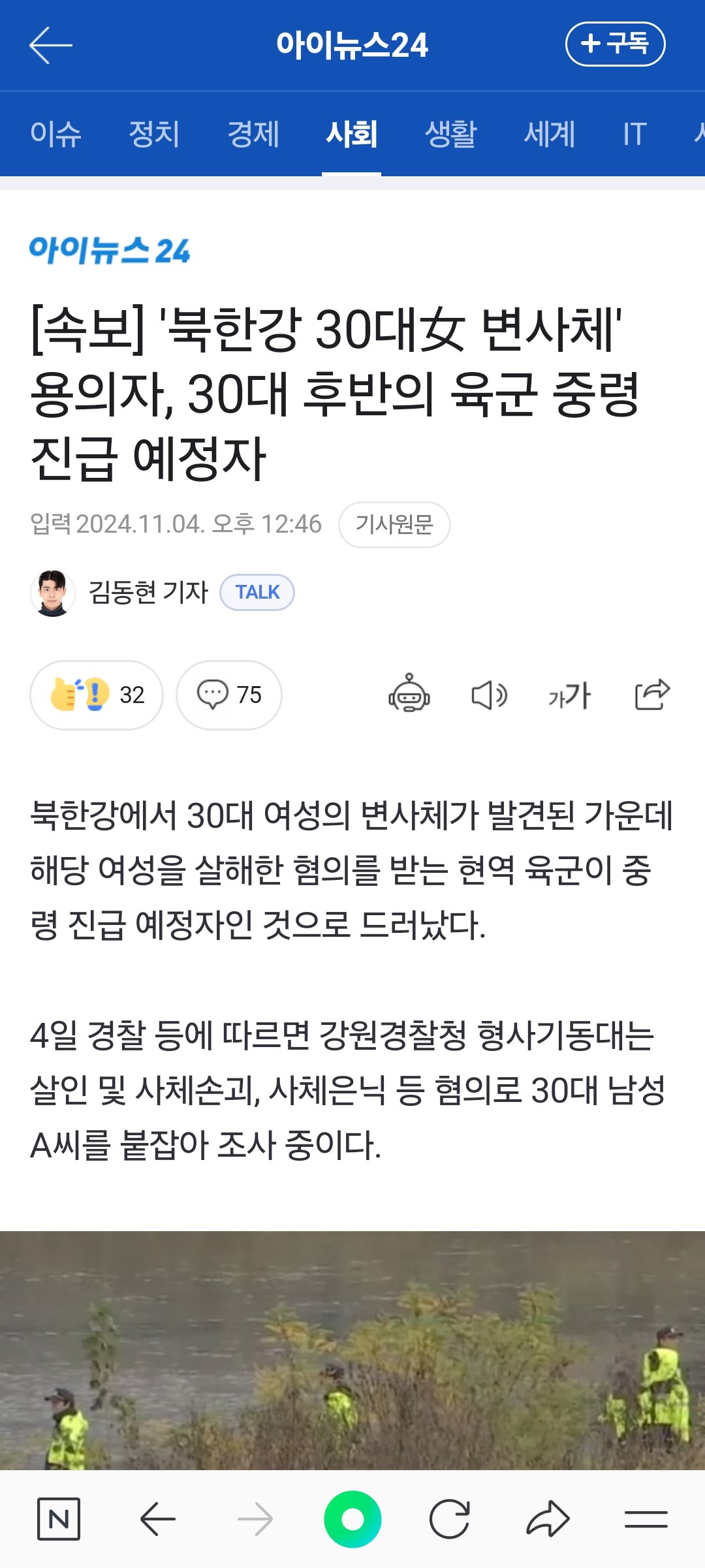Image resolution: width=705 pixels, height=1568 pixels.
Task: Switch to the 경제 tab
Action: tap(253, 134)
